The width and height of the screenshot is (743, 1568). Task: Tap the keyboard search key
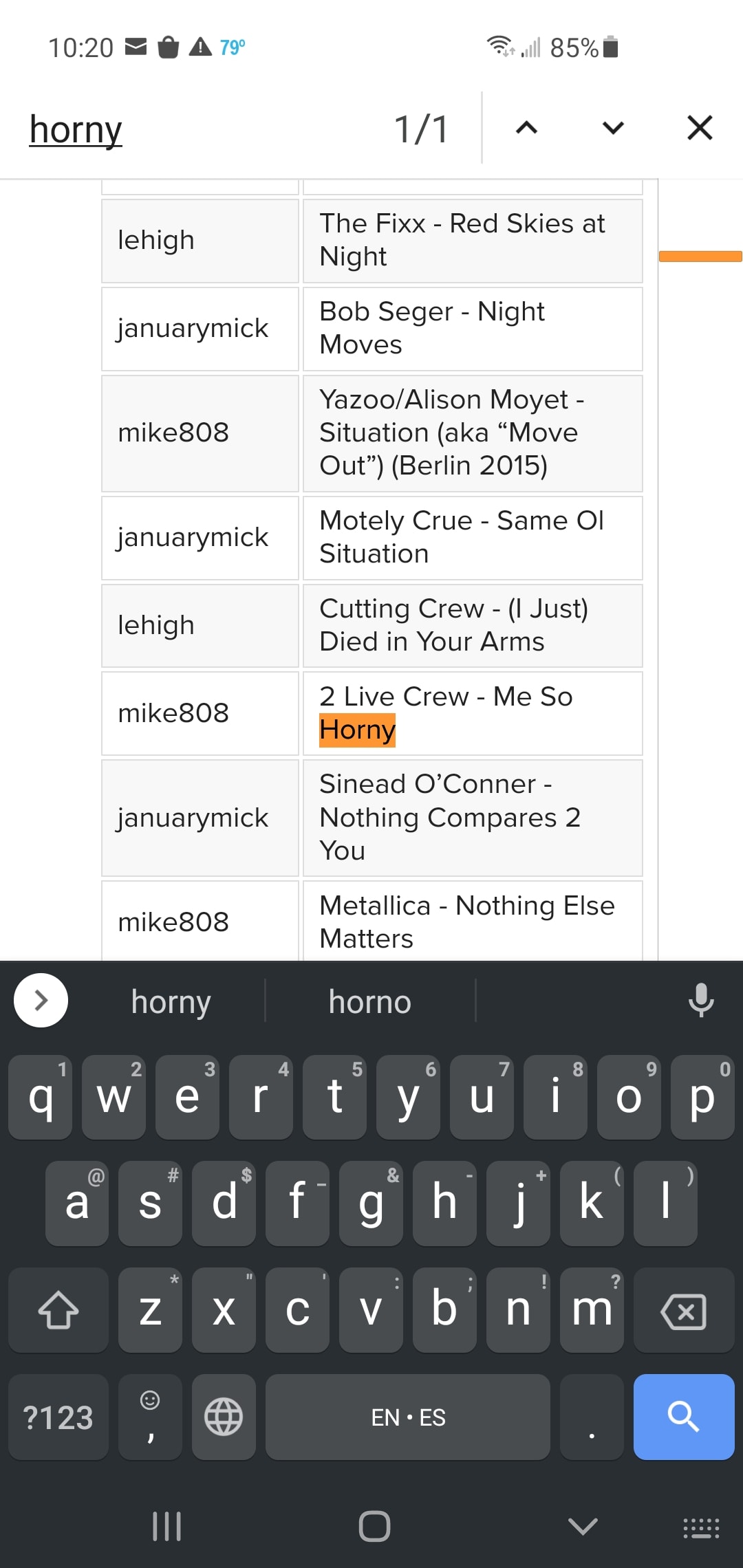683,1417
